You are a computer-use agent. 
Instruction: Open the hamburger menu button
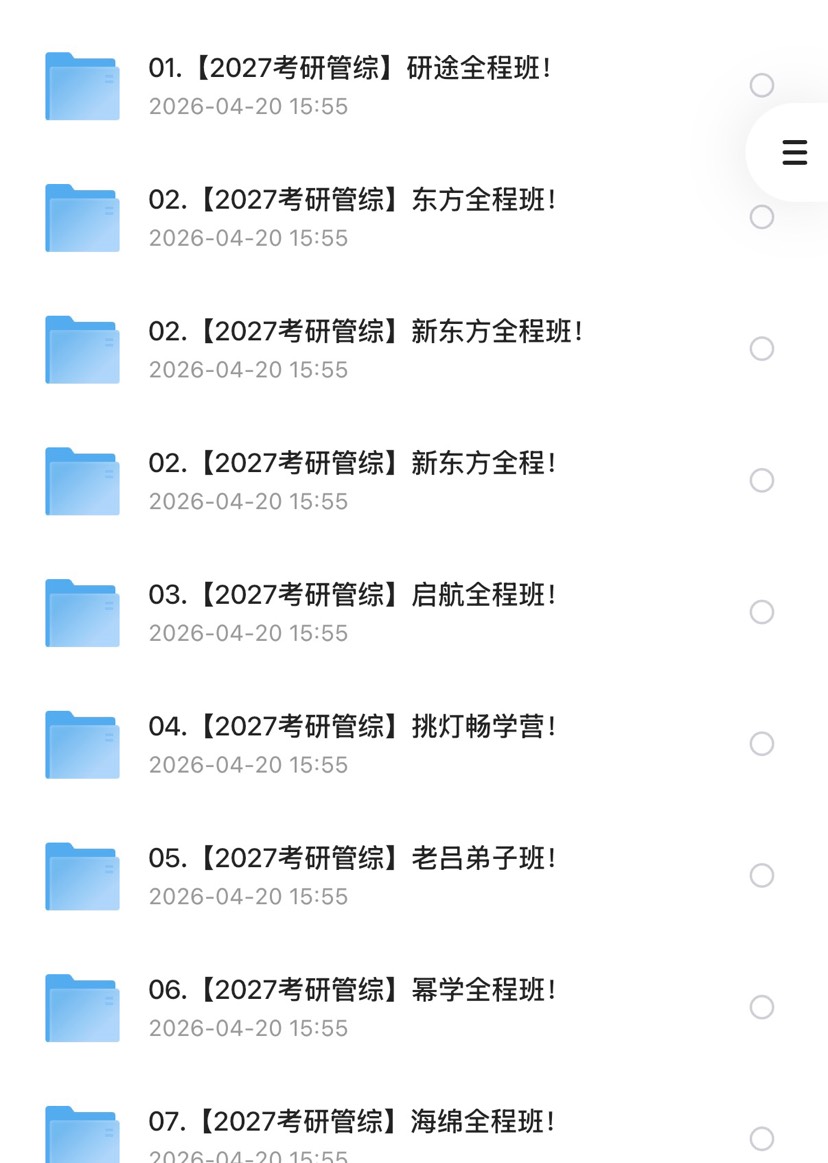(x=794, y=152)
